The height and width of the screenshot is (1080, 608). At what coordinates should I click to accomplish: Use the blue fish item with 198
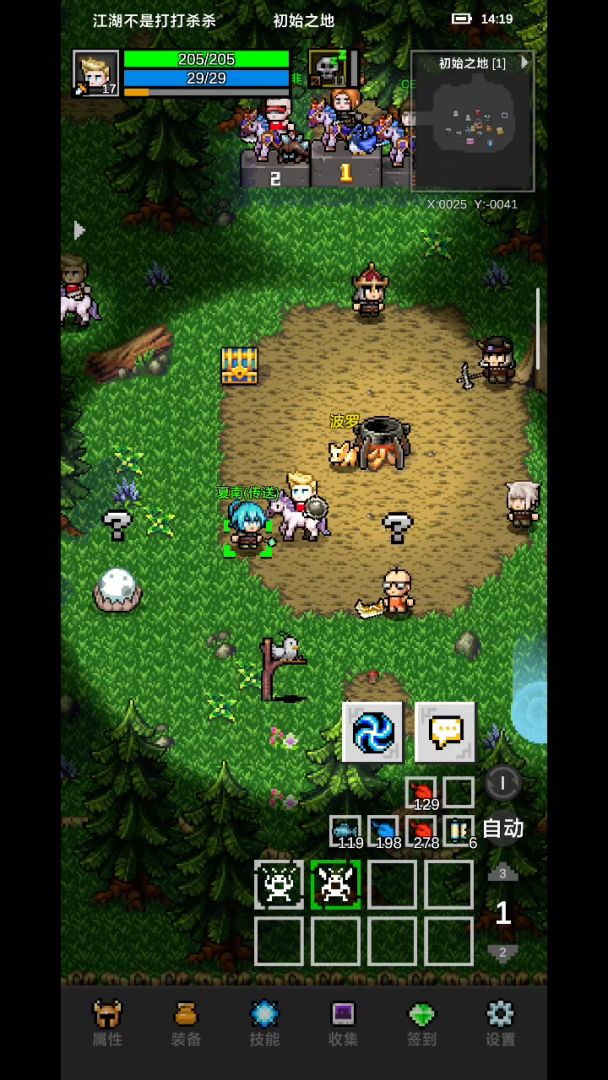click(383, 831)
